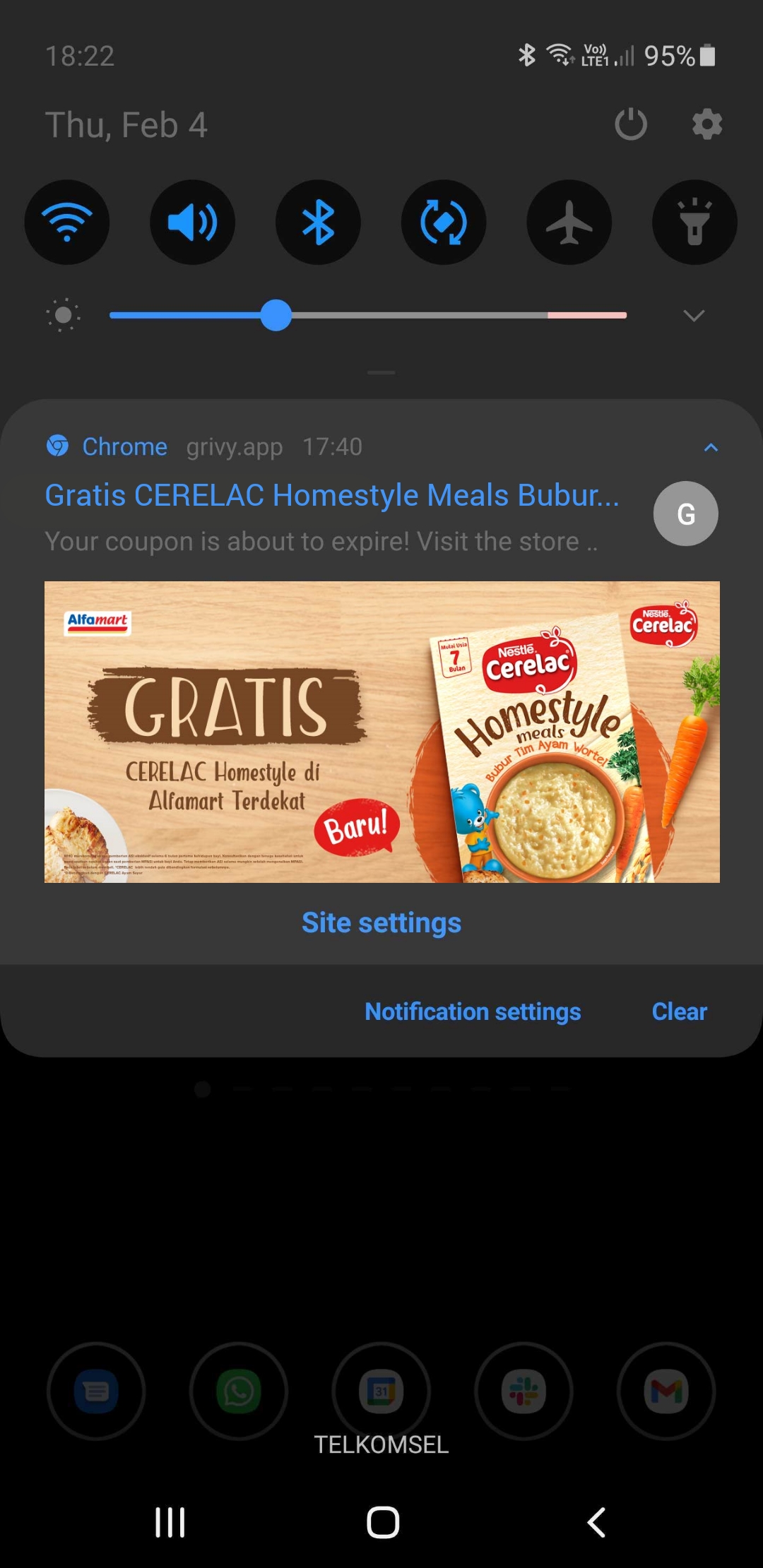The width and height of the screenshot is (763, 1568).
Task: Clear all notifications
Action: tap(679, 1011)
